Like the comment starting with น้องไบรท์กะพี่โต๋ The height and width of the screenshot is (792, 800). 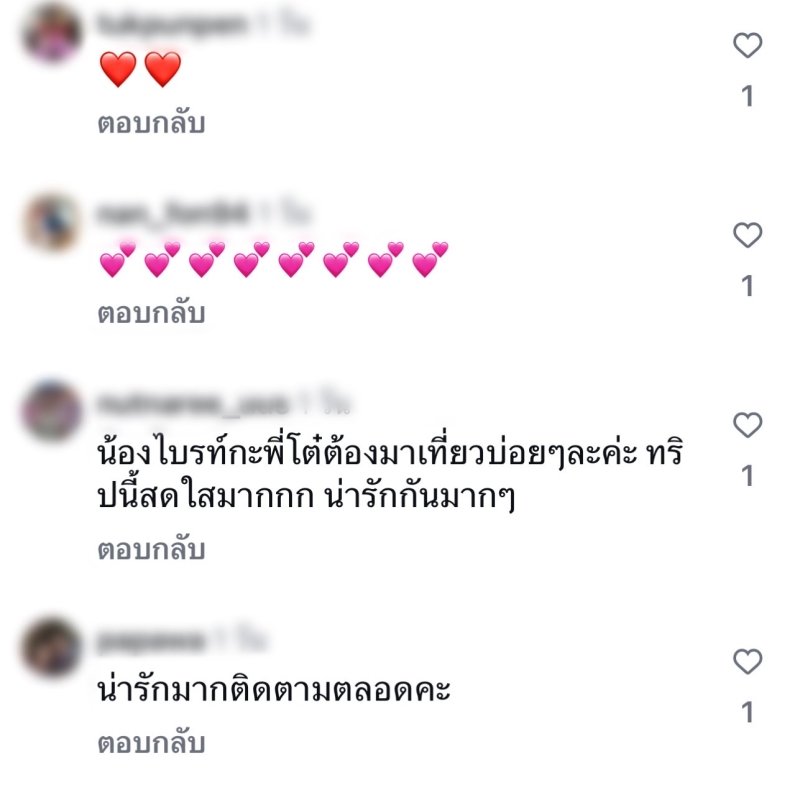coord(747,426)
